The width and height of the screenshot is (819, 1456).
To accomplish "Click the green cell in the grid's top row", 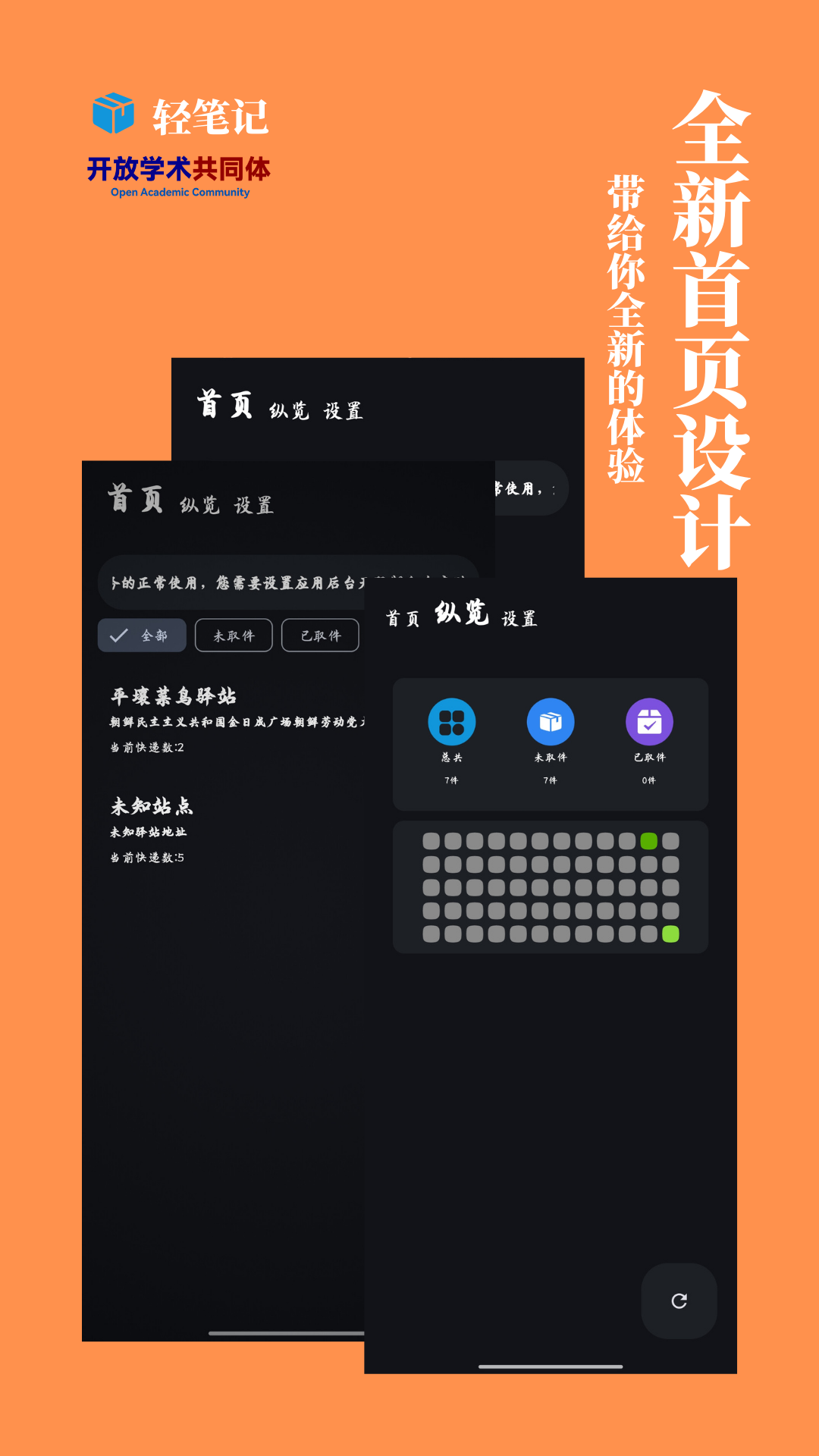I will (x=650, y=840).
